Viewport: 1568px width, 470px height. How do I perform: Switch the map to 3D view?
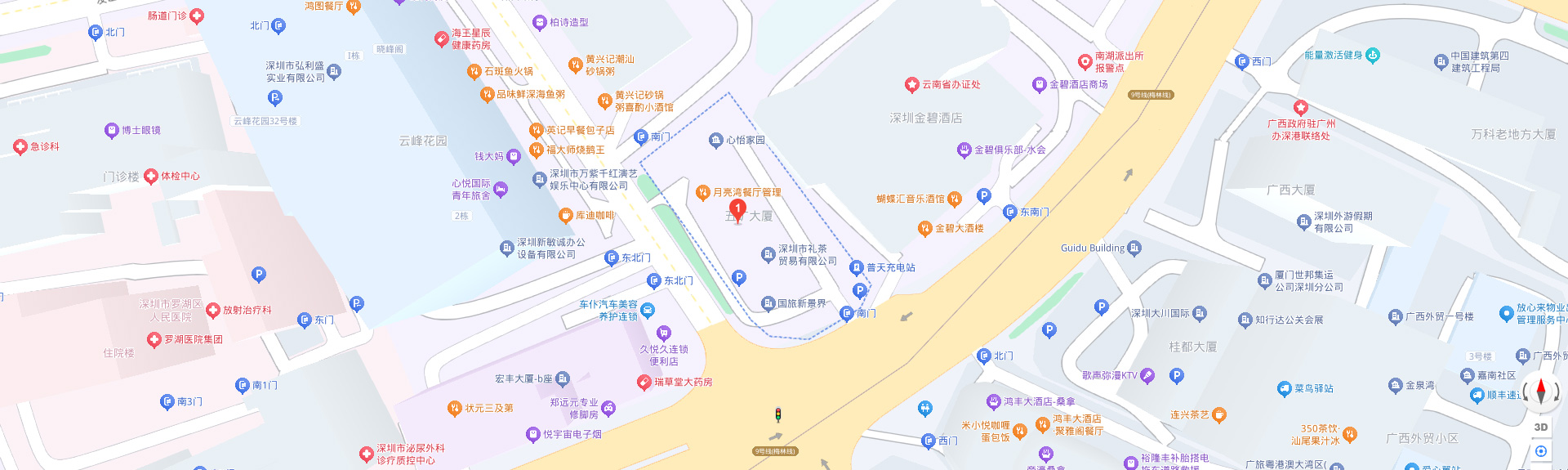pyautogui.click(x=1541, y=427)
